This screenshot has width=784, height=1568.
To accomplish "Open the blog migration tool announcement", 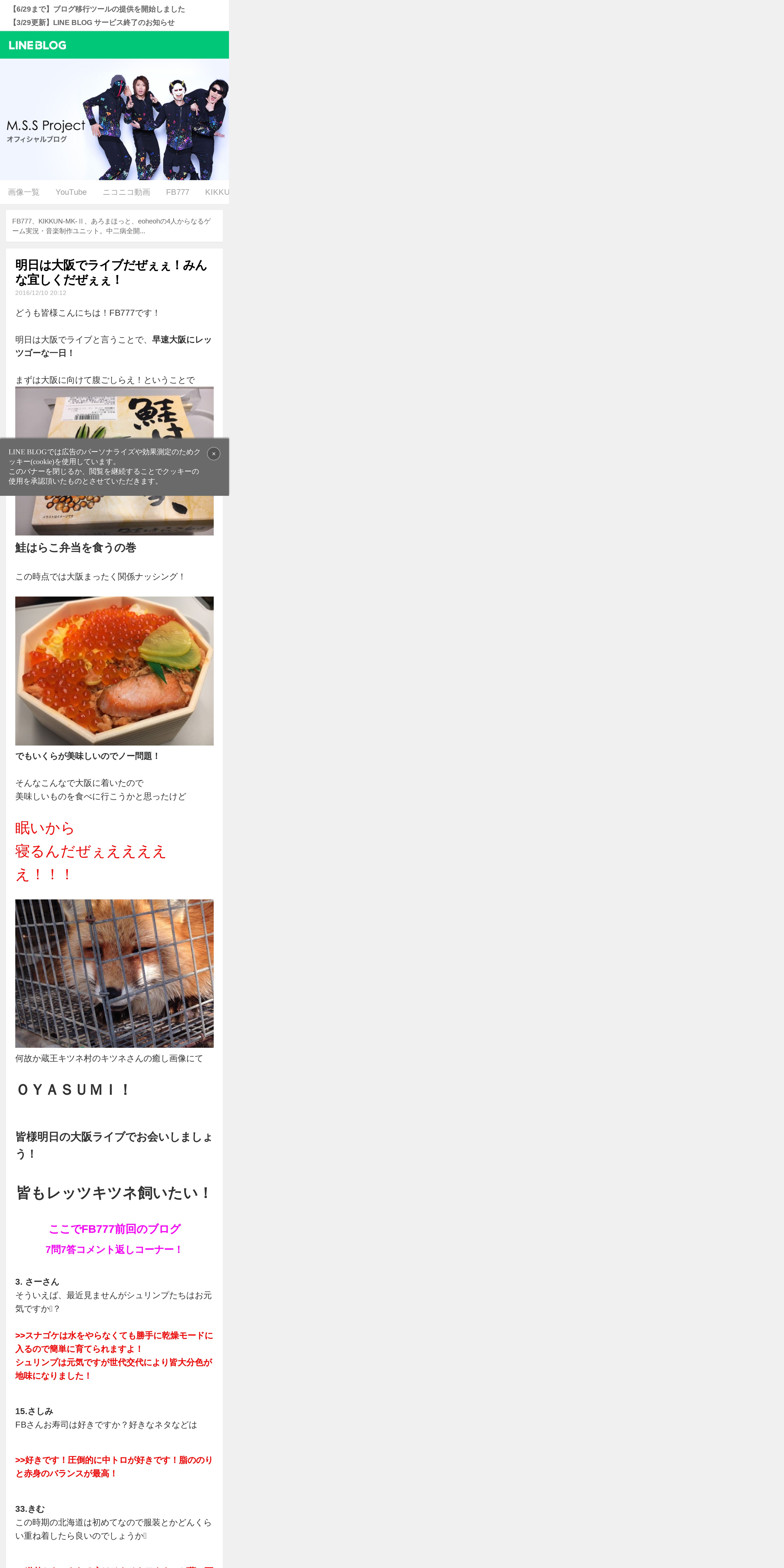I will tap(97, 9).
